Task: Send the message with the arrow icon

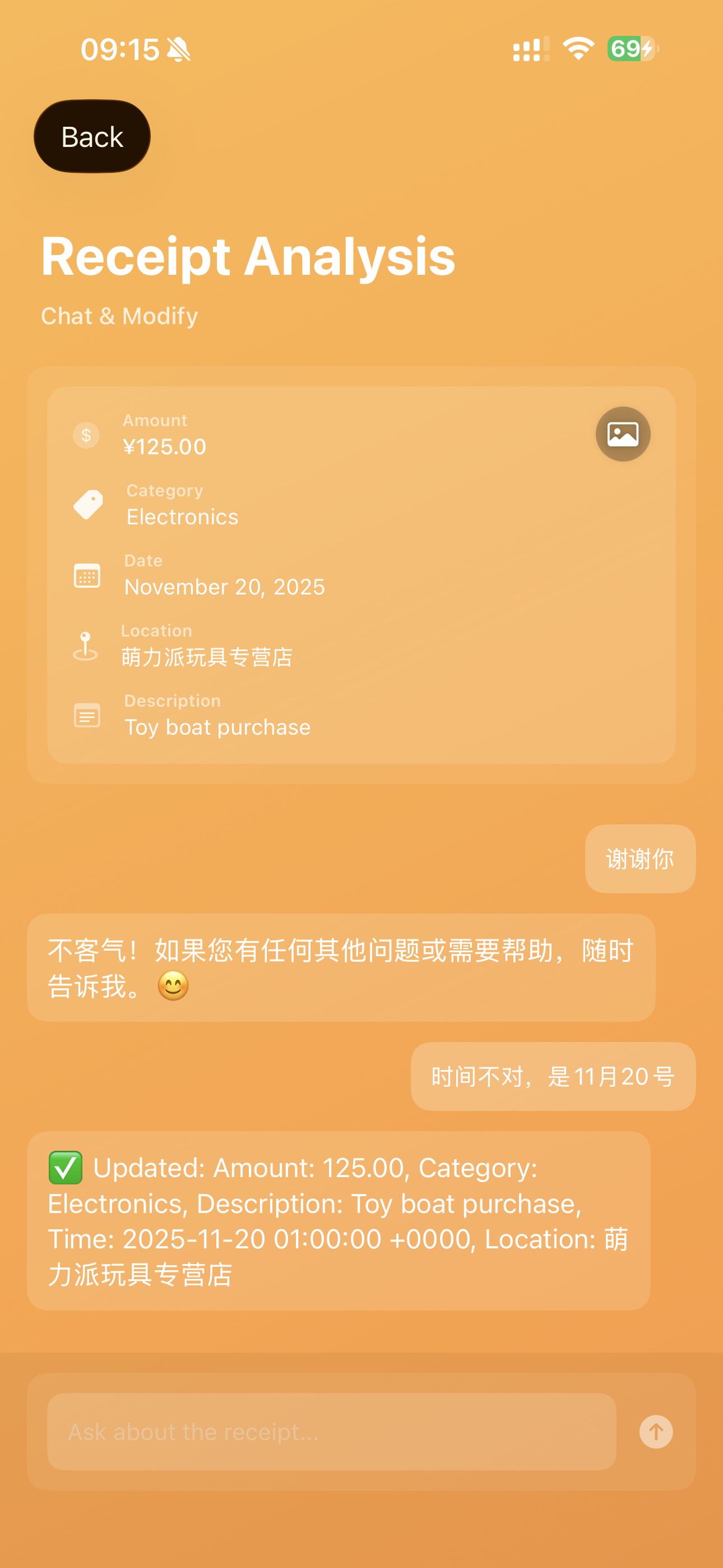Action: point(655,1432)
